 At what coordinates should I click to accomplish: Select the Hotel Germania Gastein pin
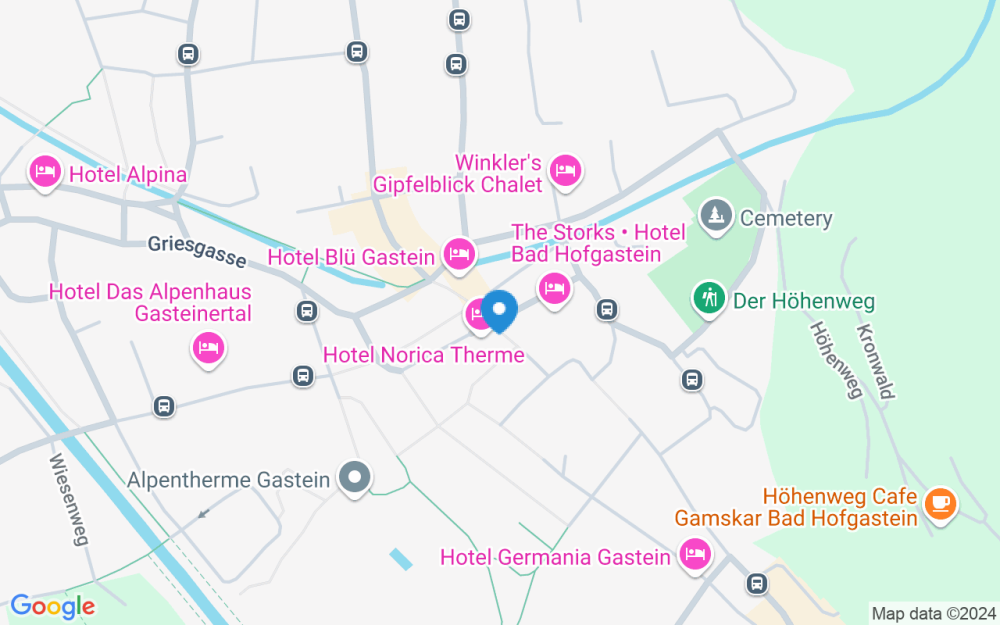[695, 555]
